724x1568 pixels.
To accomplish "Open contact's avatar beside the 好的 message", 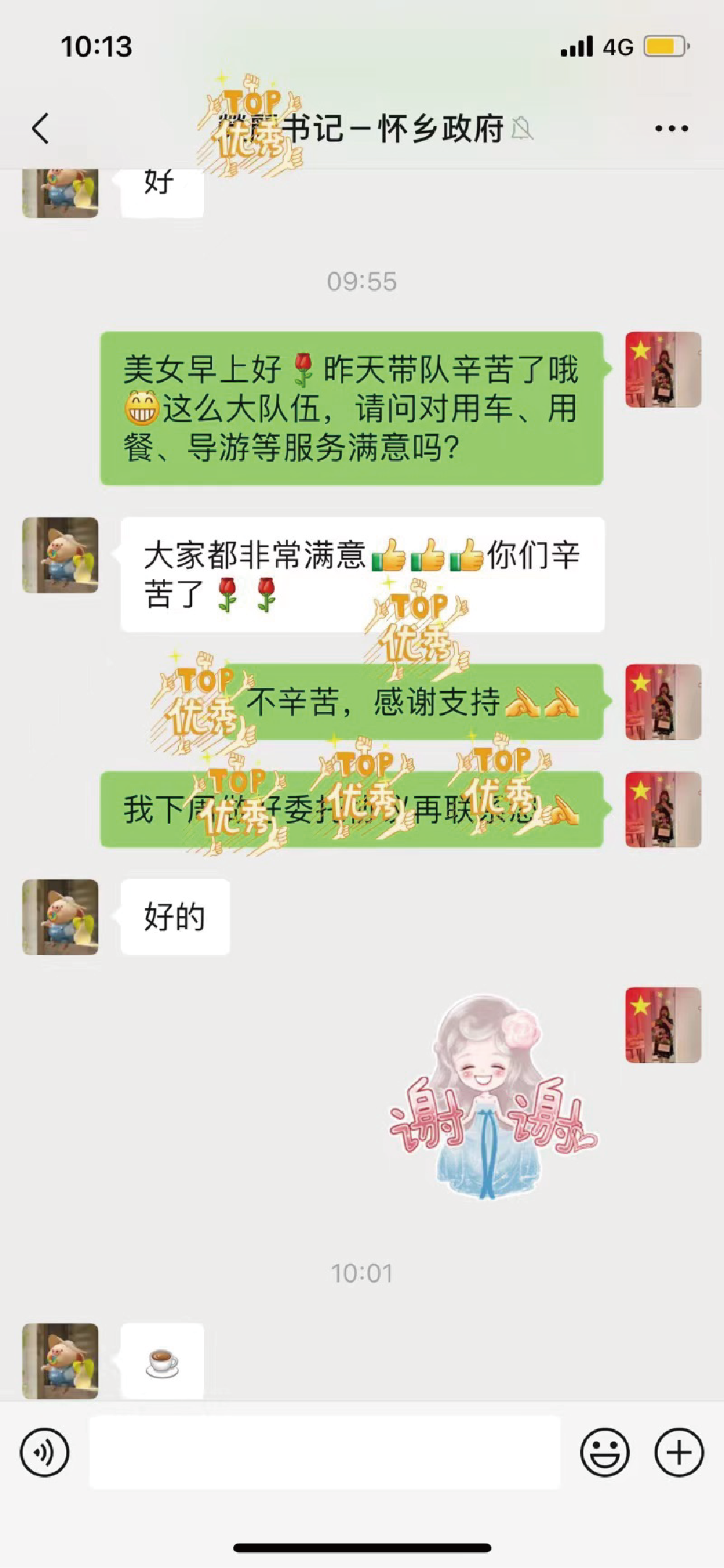I will point(60,917).
